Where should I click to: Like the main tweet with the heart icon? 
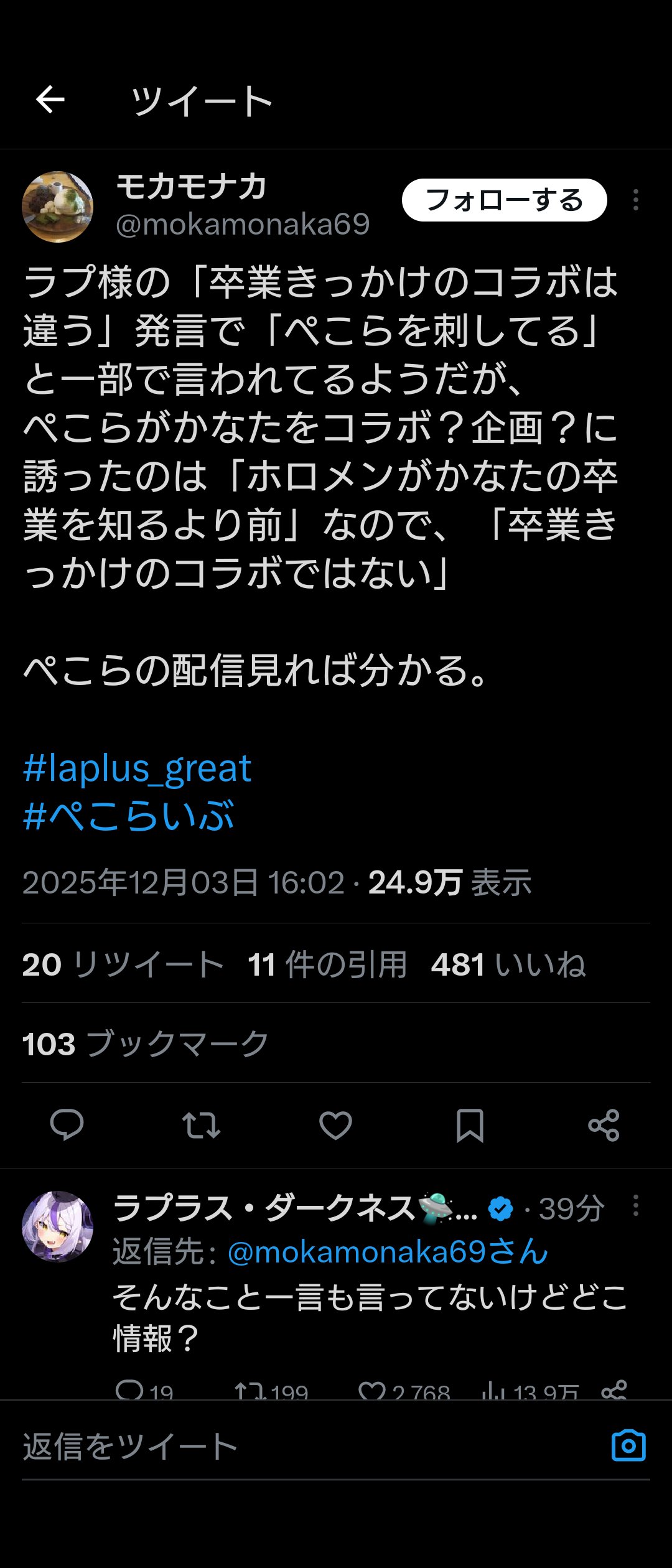tap(335, 1125)
